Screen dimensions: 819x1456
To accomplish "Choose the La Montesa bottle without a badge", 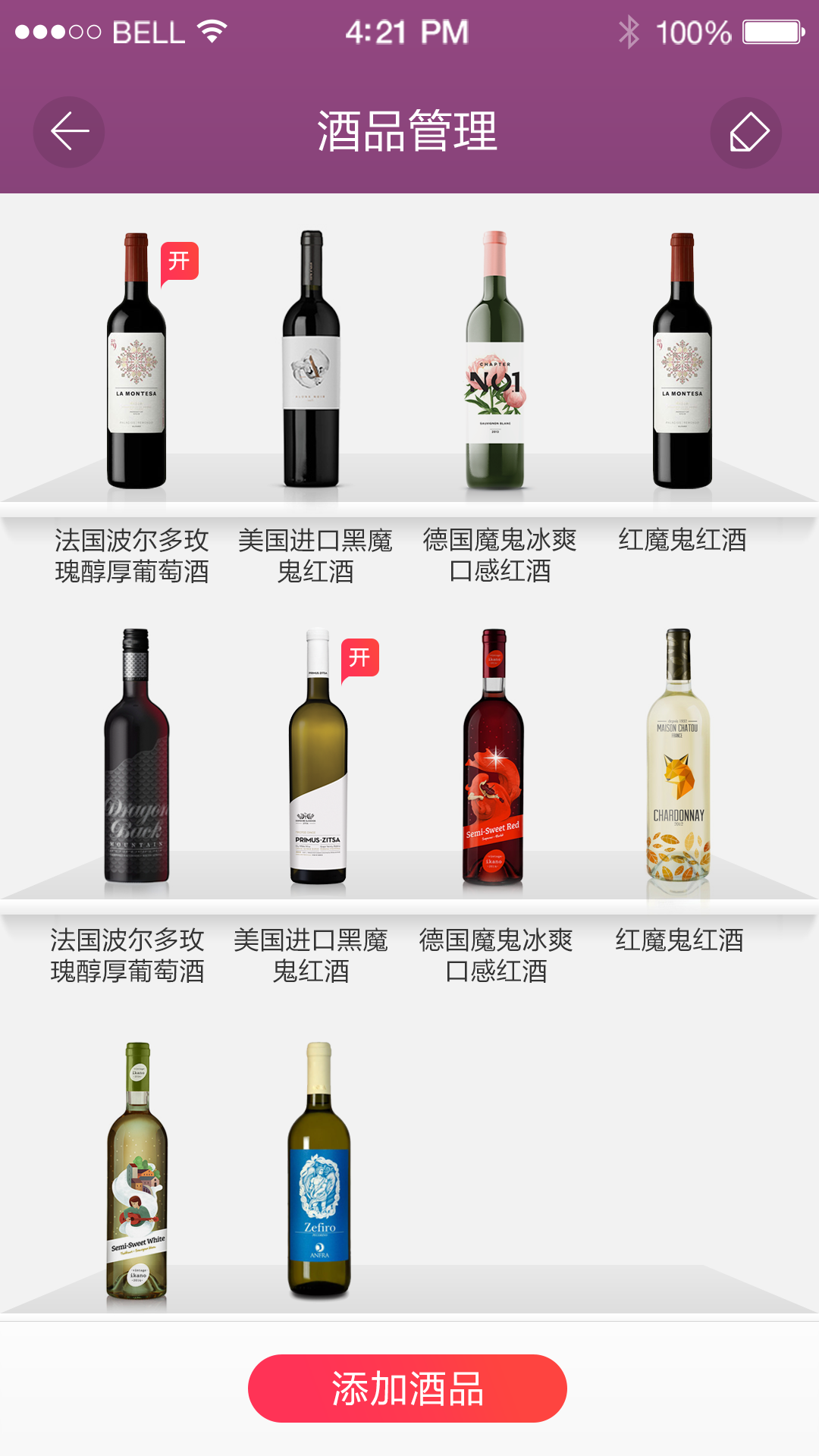I will click(x=682, y=362).
